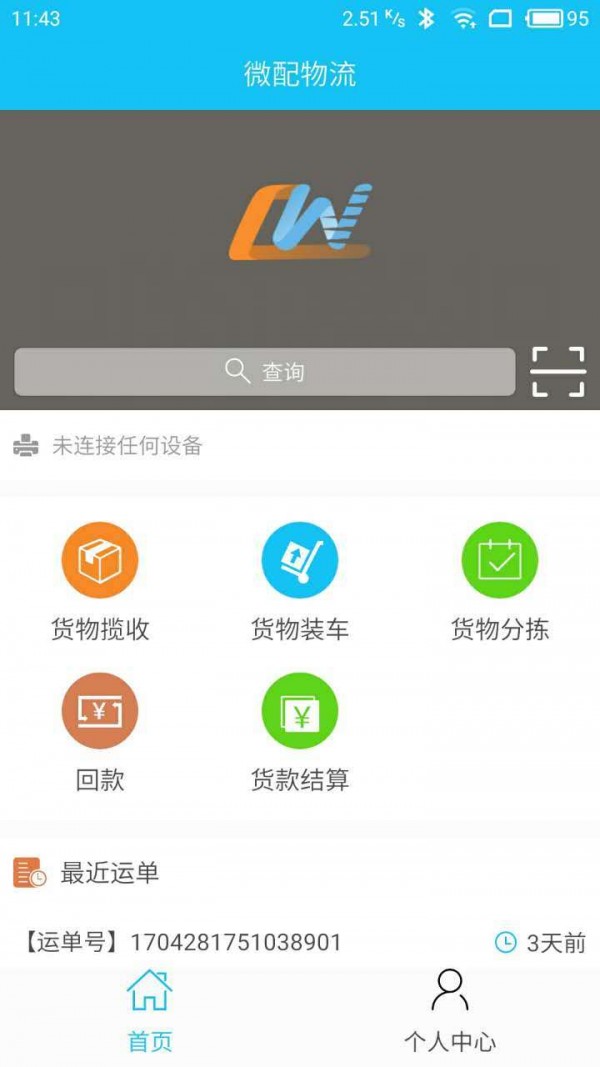
Task: Switch to the 首页 tab
Action: (150, 1011)
